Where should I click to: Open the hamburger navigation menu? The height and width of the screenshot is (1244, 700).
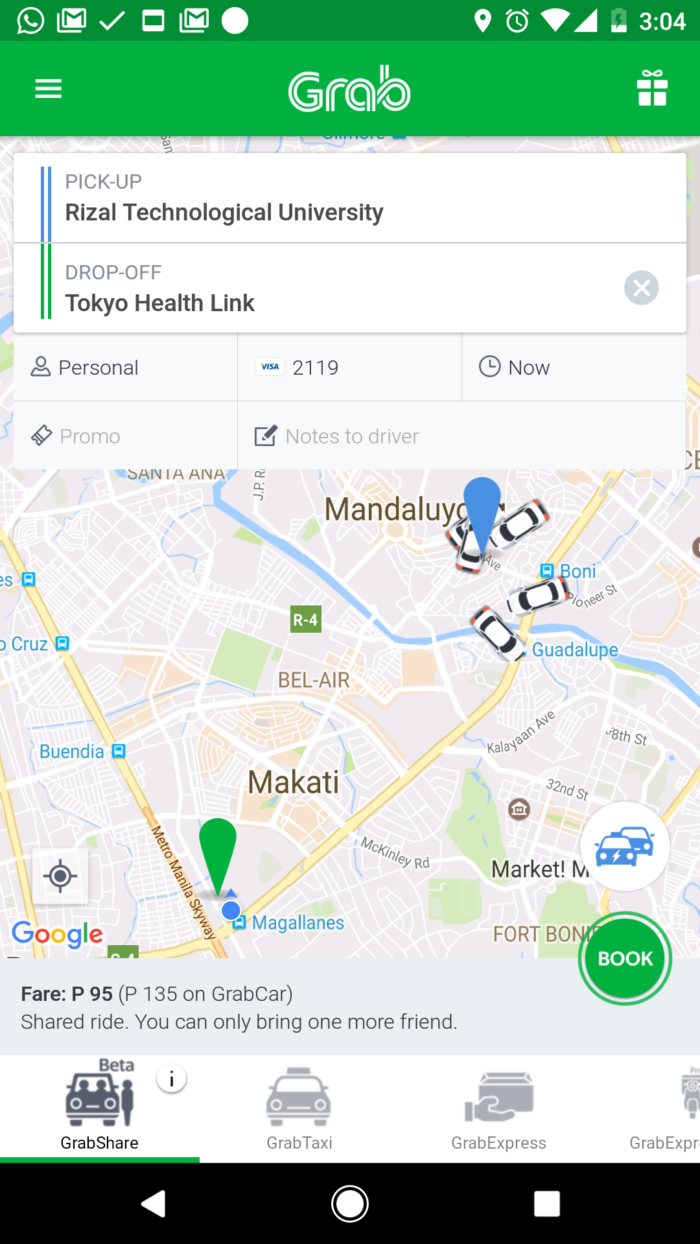tap(48, 89)
